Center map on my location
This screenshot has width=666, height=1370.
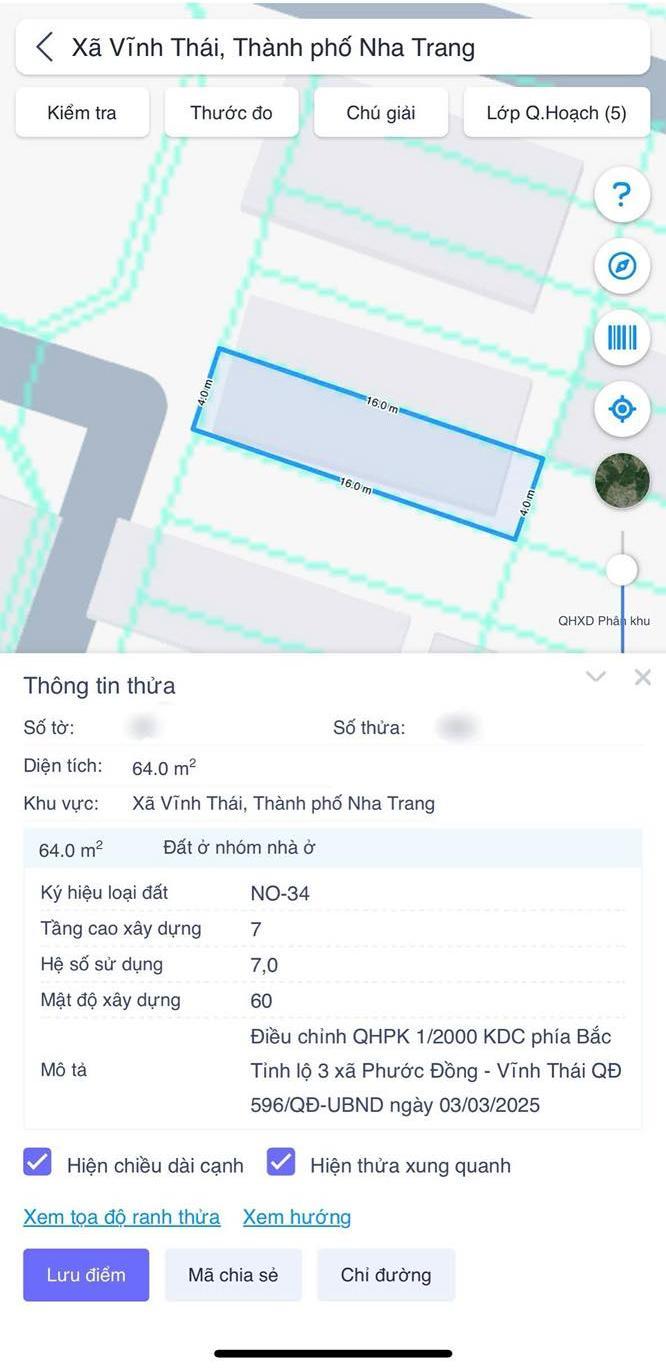coord(622,409)
